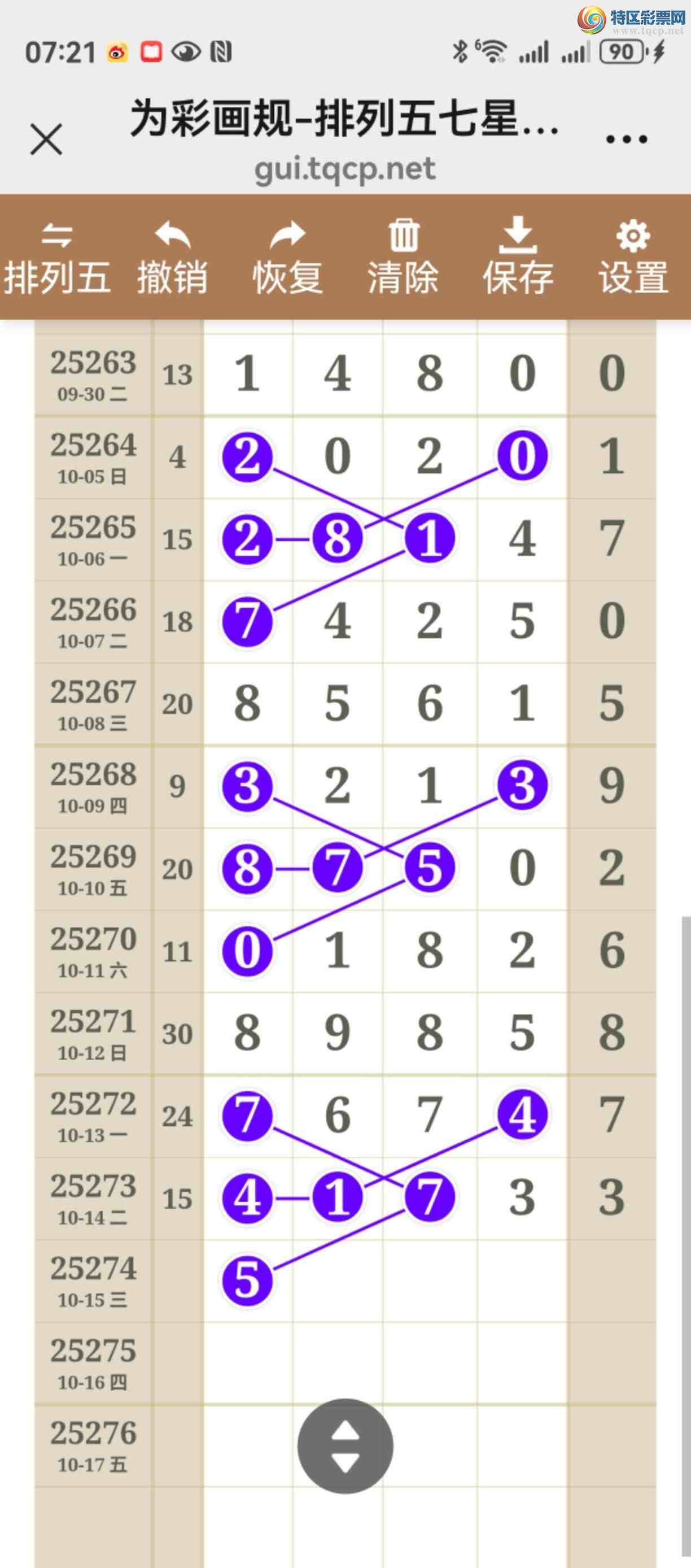691x1568 pixels.
Task: Redo the action with 恢复
Action: click(x=287, y=258)
